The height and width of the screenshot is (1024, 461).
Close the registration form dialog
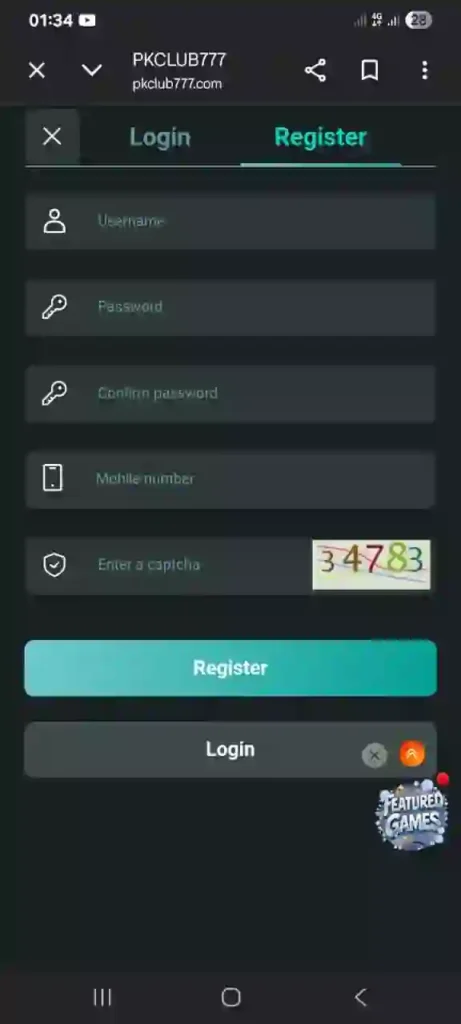click(x=52, y=136)
